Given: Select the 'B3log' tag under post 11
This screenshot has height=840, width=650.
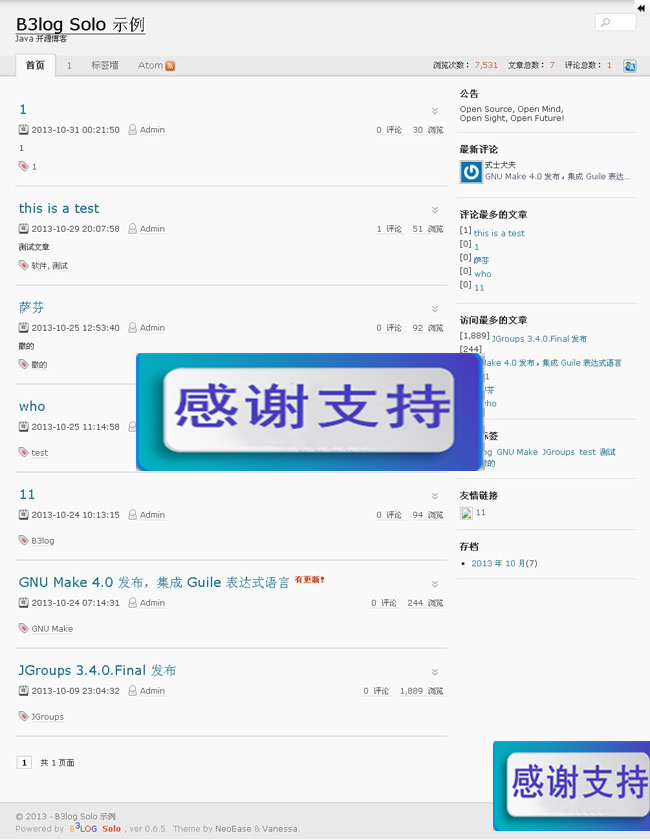Looking at the screenshot, I should [43, 540].
